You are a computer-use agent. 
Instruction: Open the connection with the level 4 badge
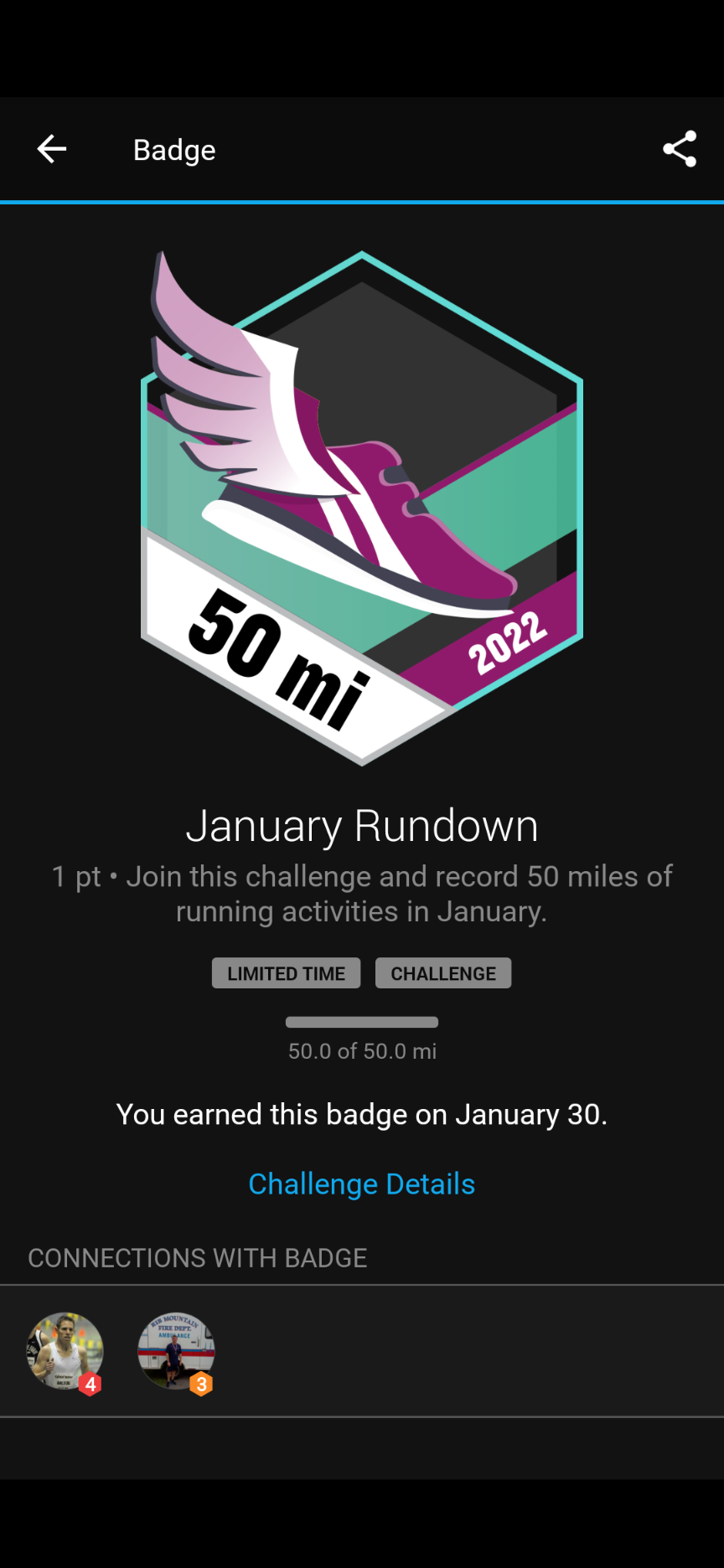click(x=65, y=1350)
